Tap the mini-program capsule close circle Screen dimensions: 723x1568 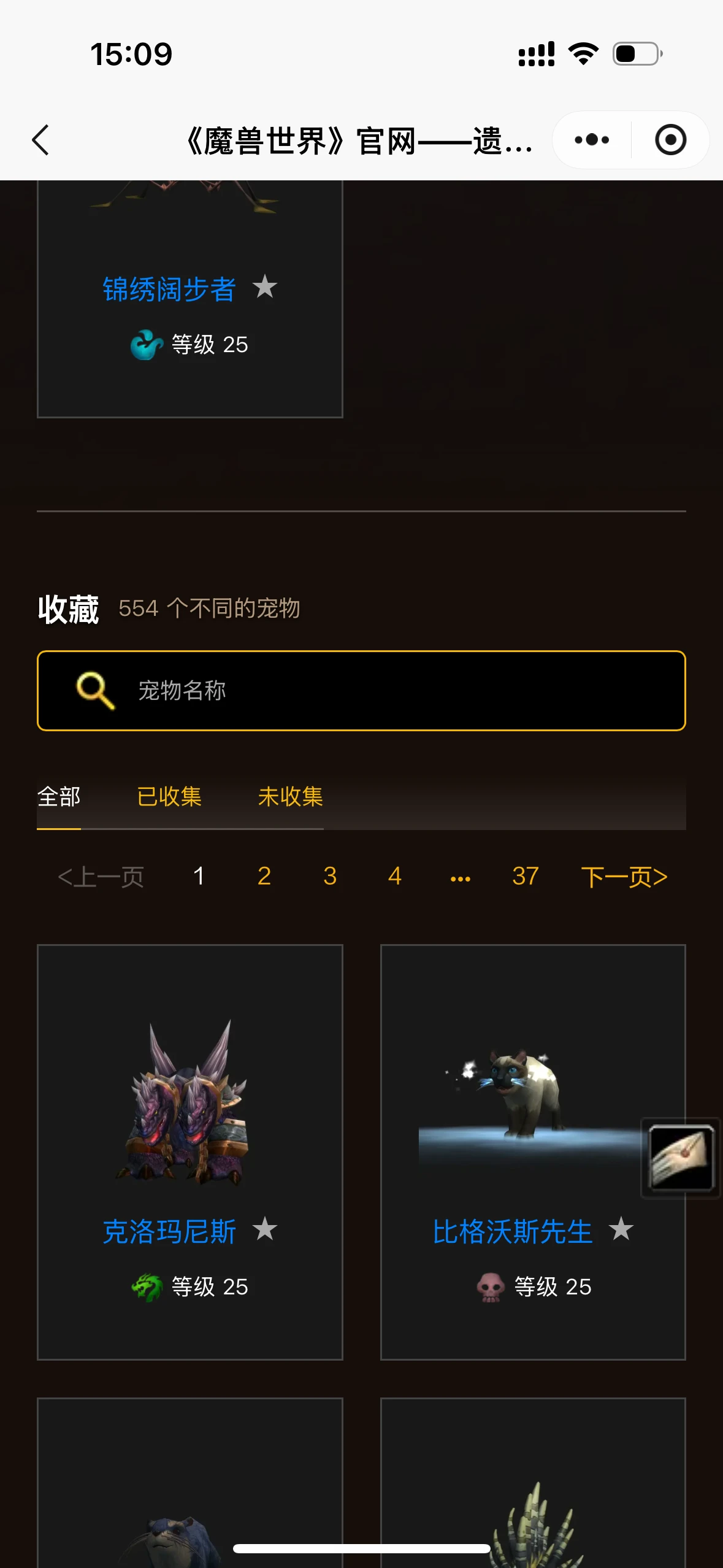tap(671, 140)
